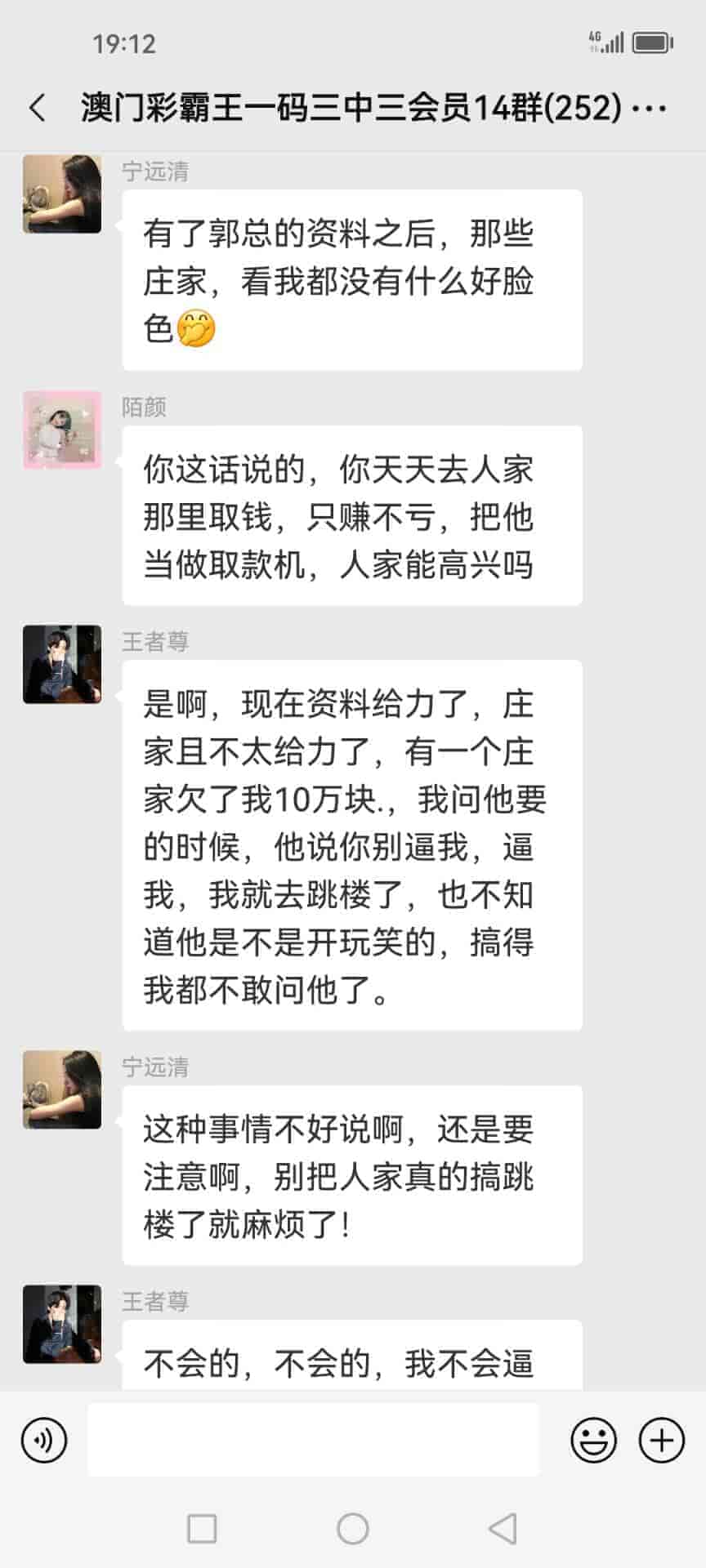
Task: Switch to voice message input
Action: click(x=44, y=1440)
